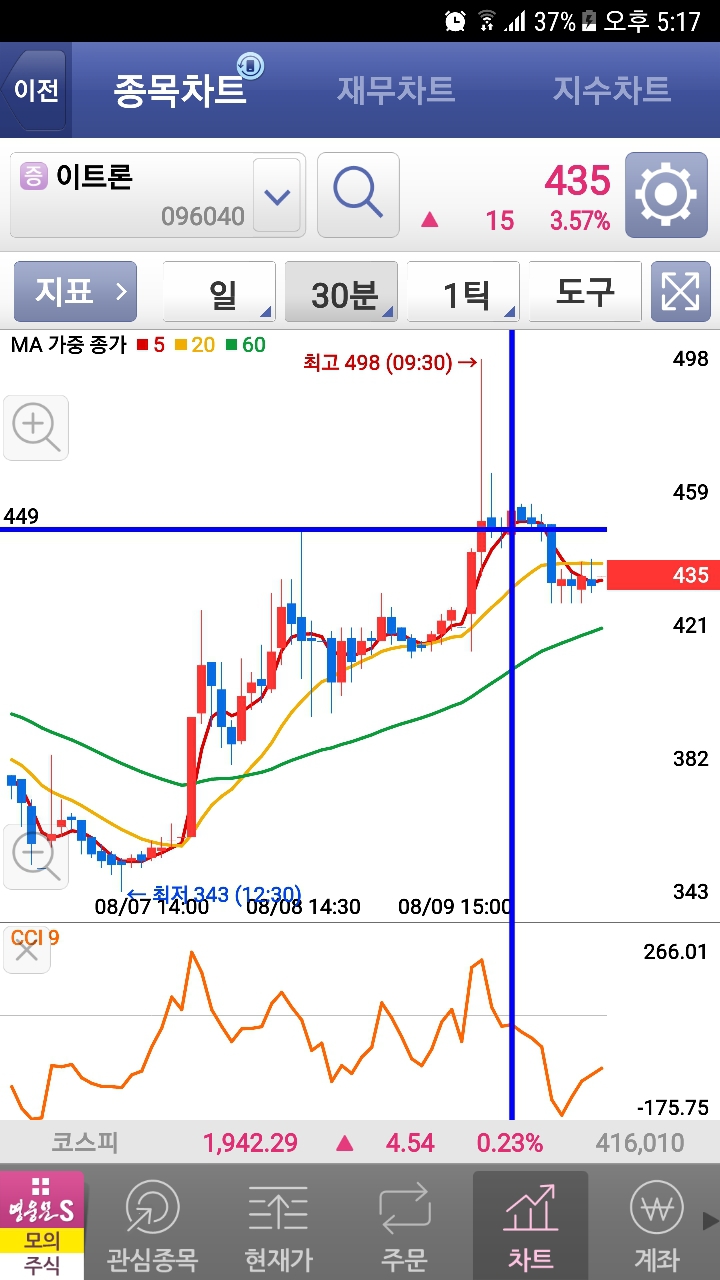Select the 1틱 tick interval

click(x=464, y=292)
